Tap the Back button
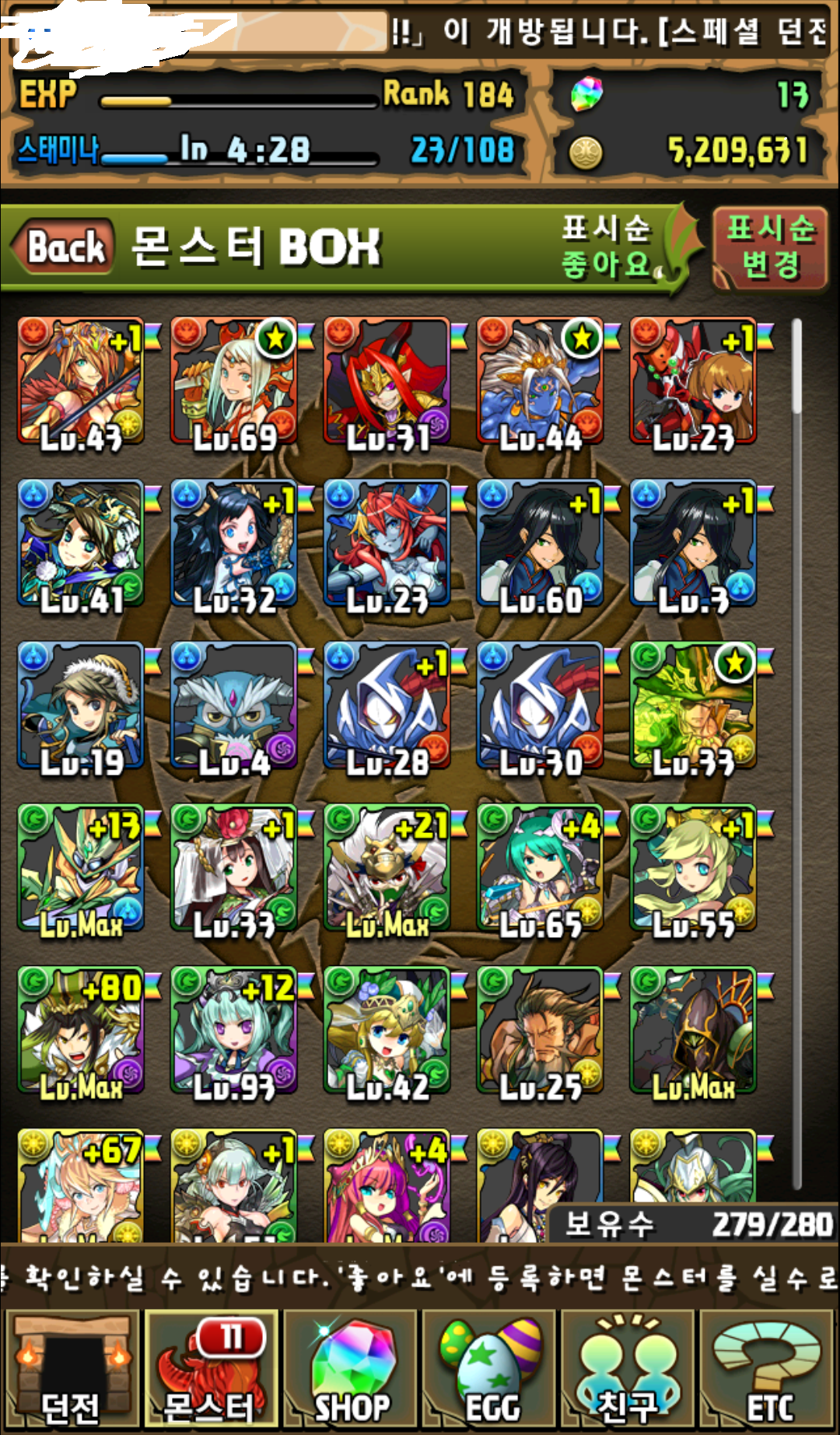 pos(64,247)
